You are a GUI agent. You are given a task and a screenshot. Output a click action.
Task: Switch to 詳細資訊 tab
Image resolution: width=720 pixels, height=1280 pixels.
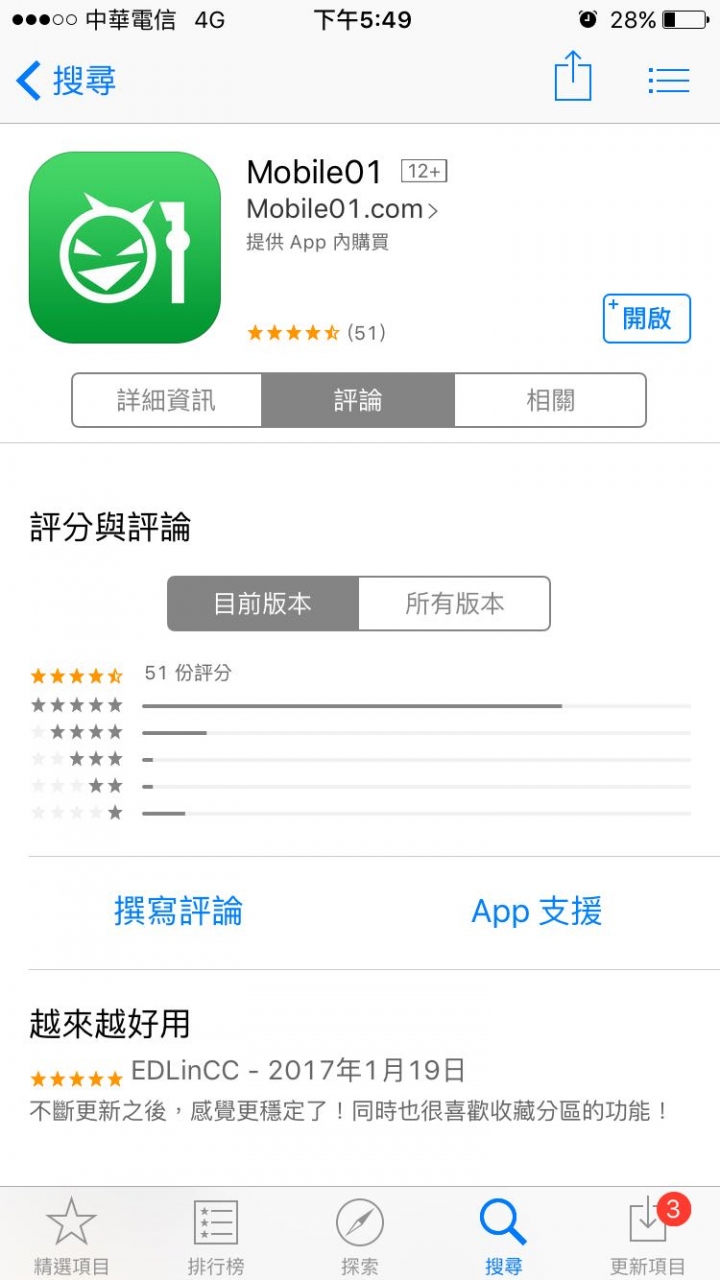tap(166, 400)
